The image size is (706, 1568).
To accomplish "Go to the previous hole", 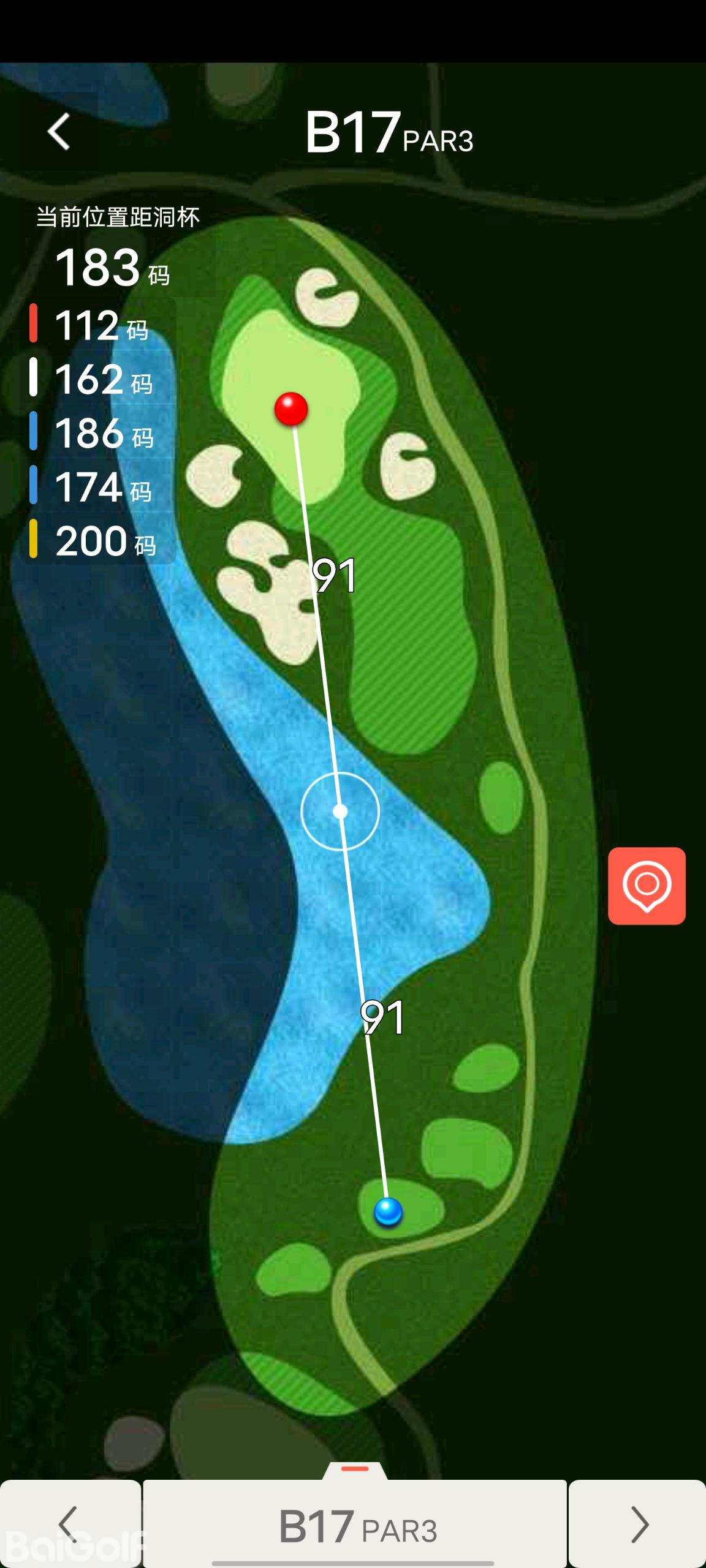I will click(70, 1524).
